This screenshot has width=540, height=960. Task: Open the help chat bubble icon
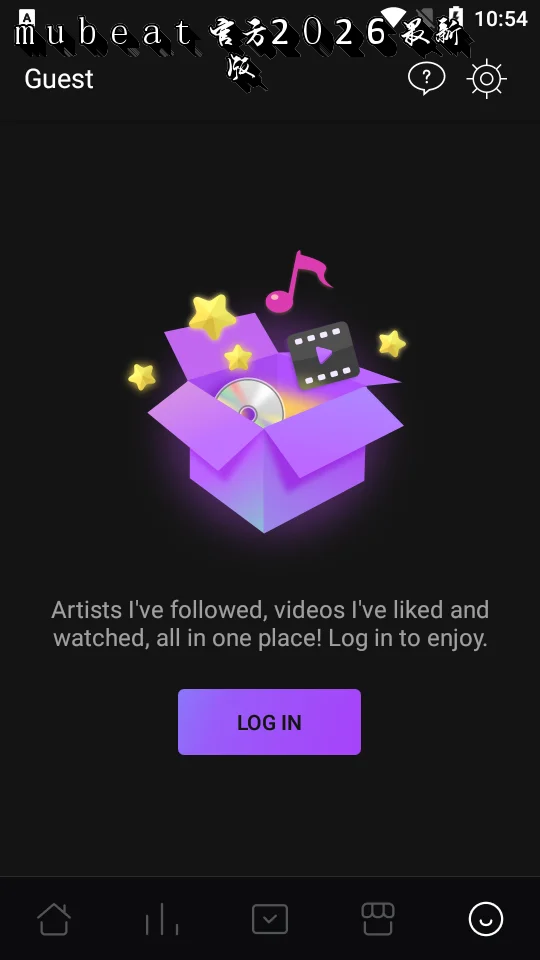point(427,78)
